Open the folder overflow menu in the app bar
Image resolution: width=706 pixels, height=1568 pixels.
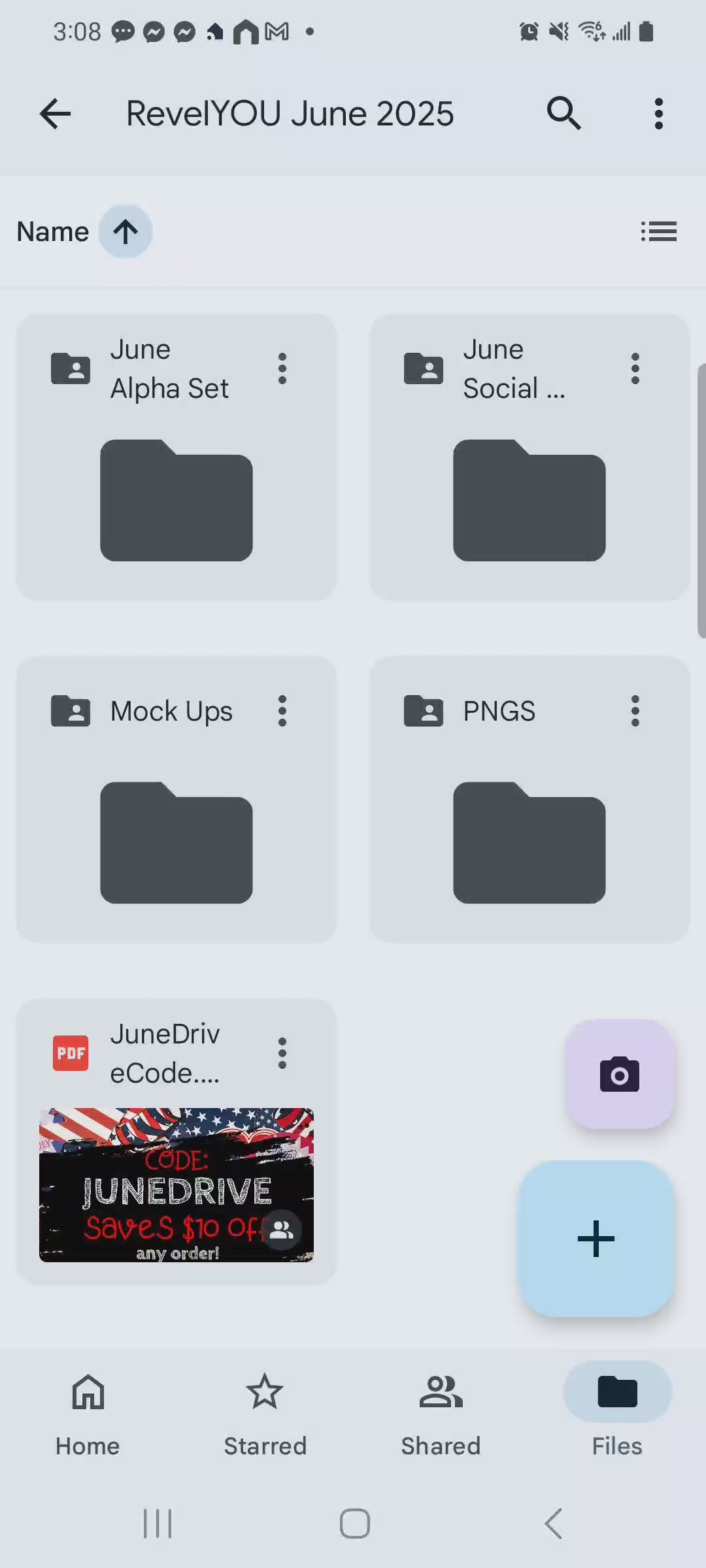658,114
